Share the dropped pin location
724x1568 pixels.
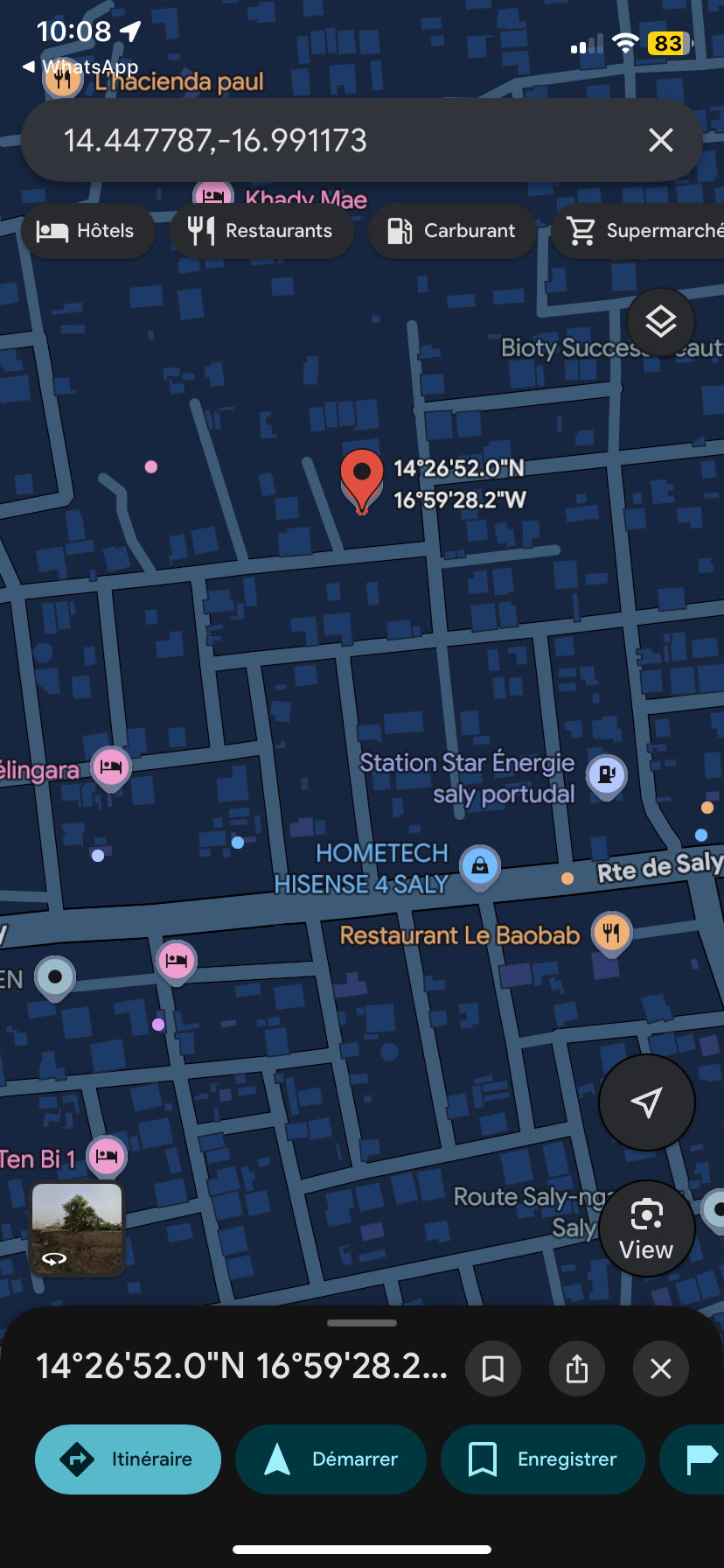tap(577, 1368)
